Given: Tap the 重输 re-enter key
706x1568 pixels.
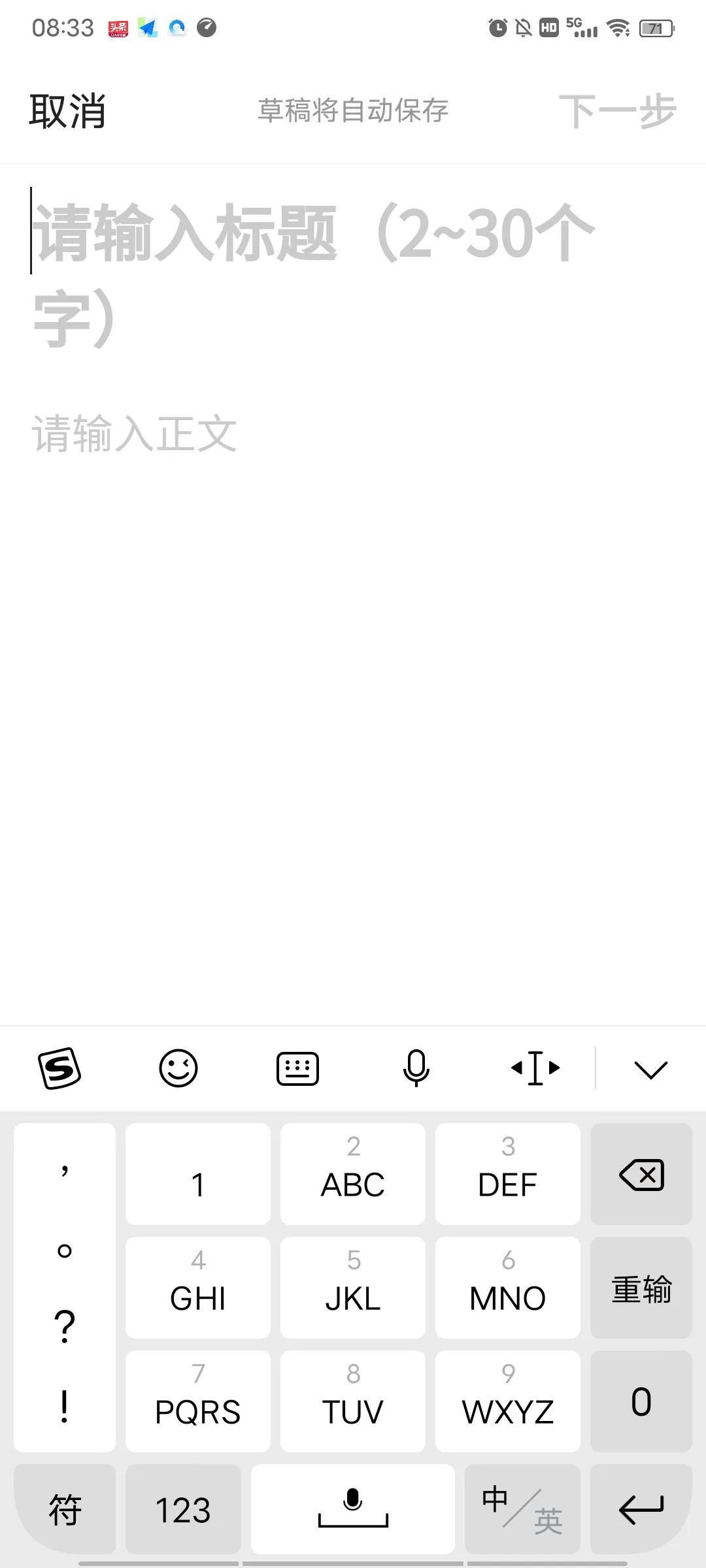Looking at the screenshot, I should (641, 1288).
